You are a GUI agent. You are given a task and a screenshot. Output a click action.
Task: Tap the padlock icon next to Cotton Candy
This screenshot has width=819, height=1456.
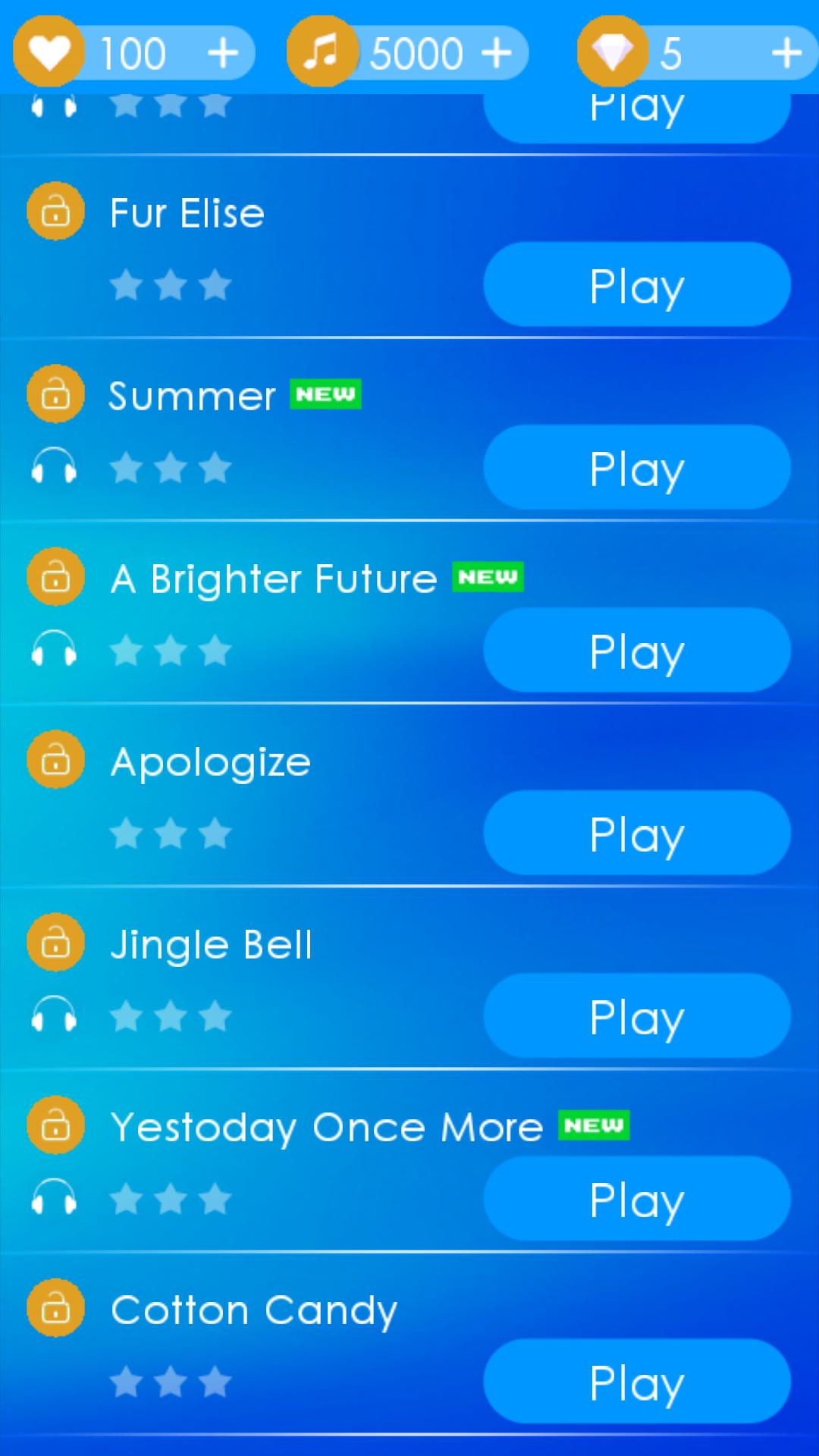[55, 1307]
